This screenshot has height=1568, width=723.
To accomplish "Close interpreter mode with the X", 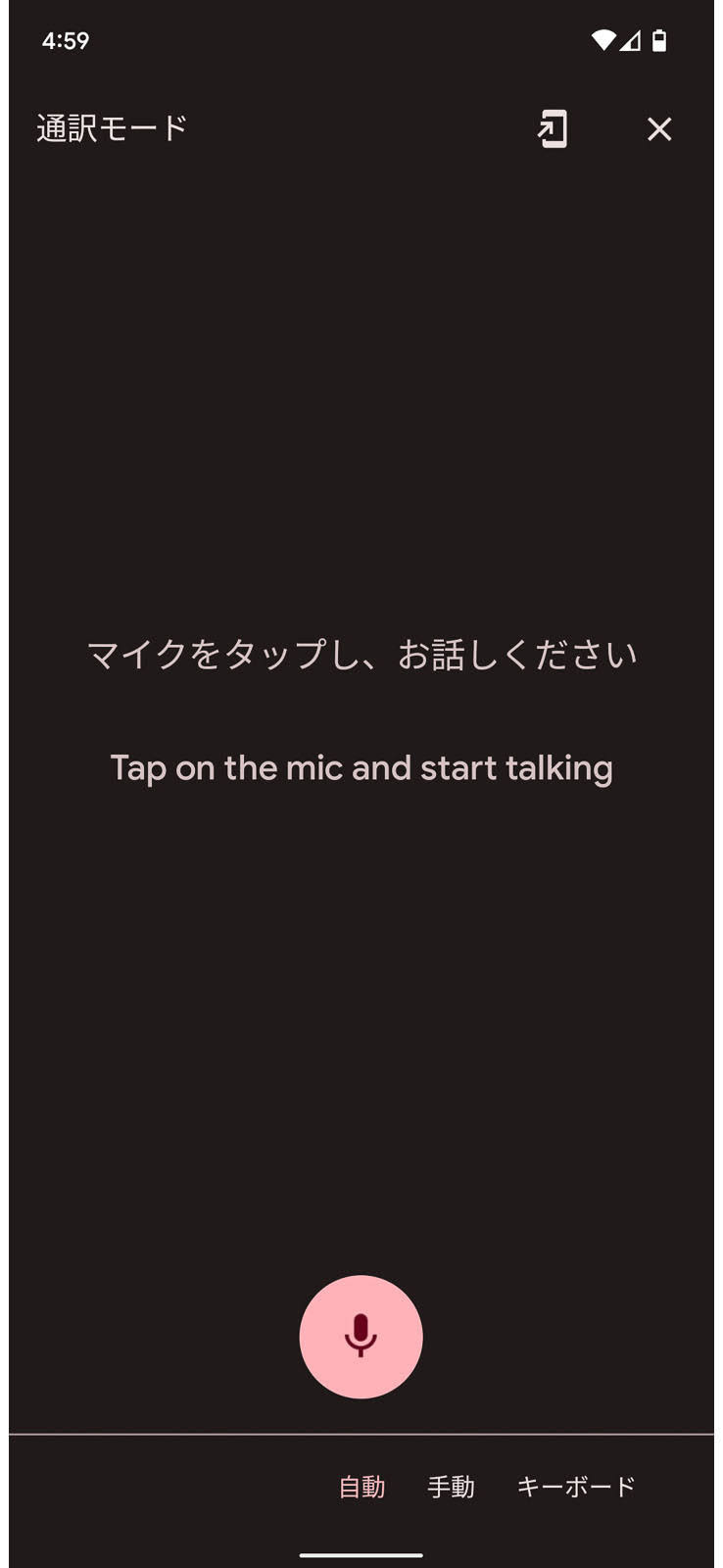I will click(659, 129).
